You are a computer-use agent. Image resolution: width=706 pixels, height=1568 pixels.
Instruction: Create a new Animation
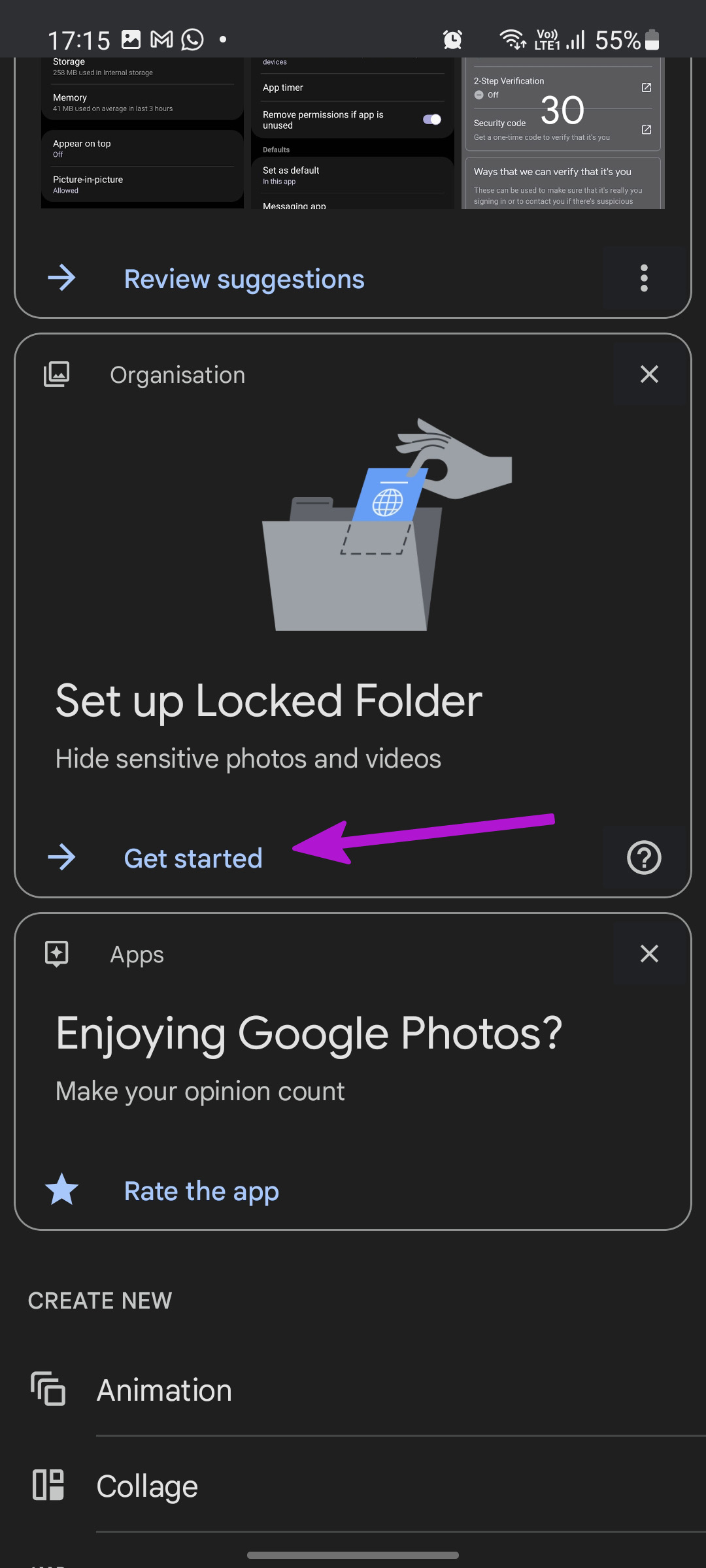[353, 1390]
